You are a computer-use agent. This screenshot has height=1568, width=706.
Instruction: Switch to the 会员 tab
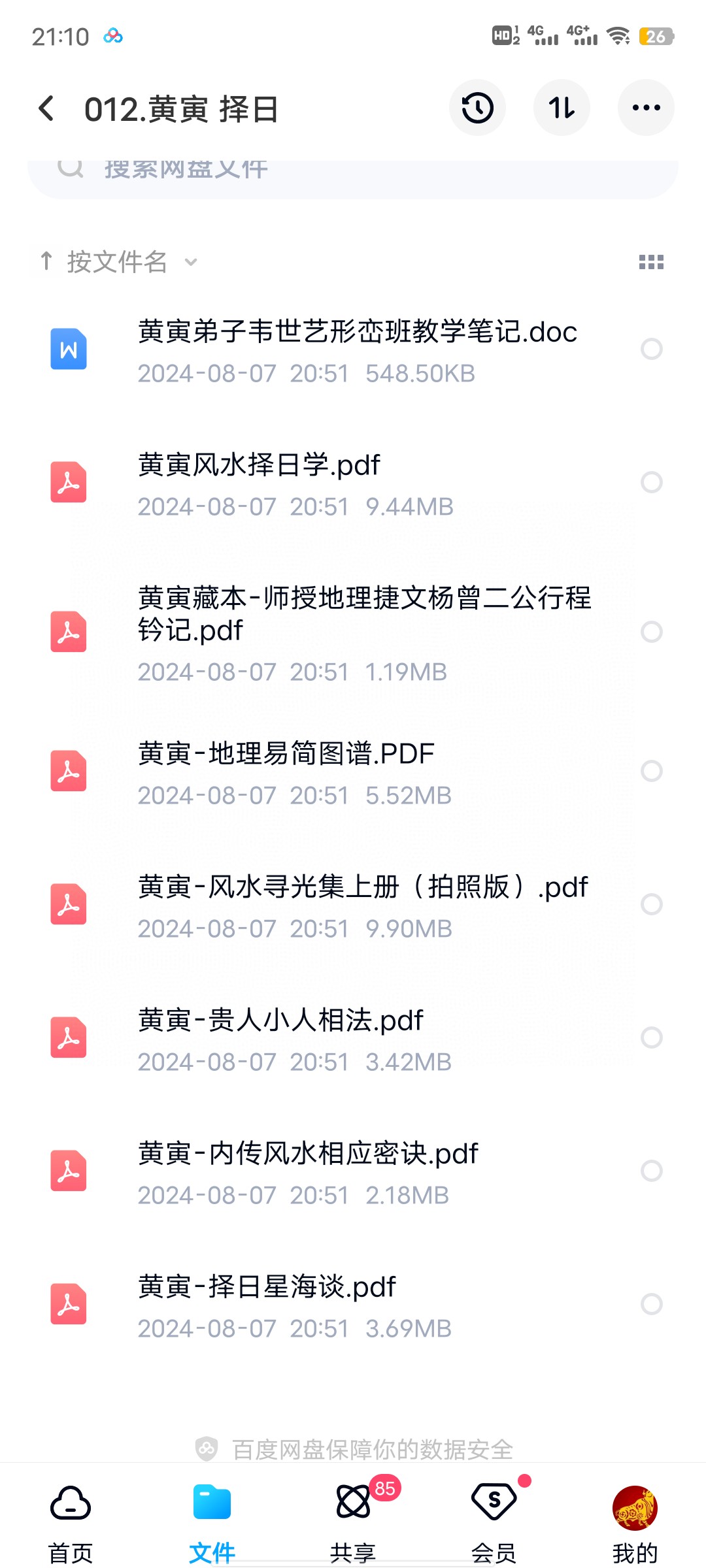click(494, 1522)
